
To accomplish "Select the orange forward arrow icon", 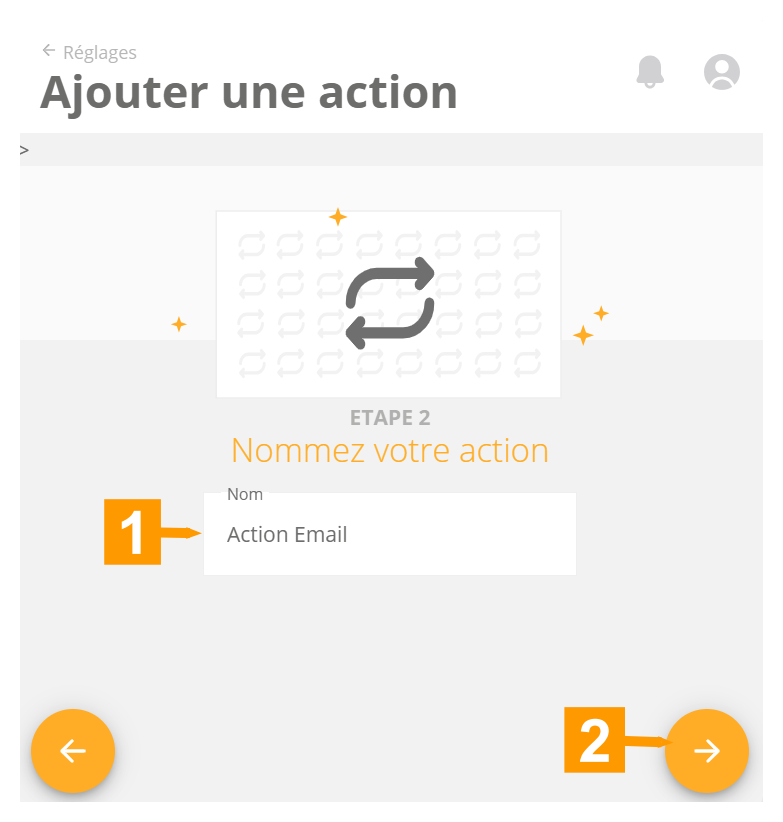I will tap(707, 751).
